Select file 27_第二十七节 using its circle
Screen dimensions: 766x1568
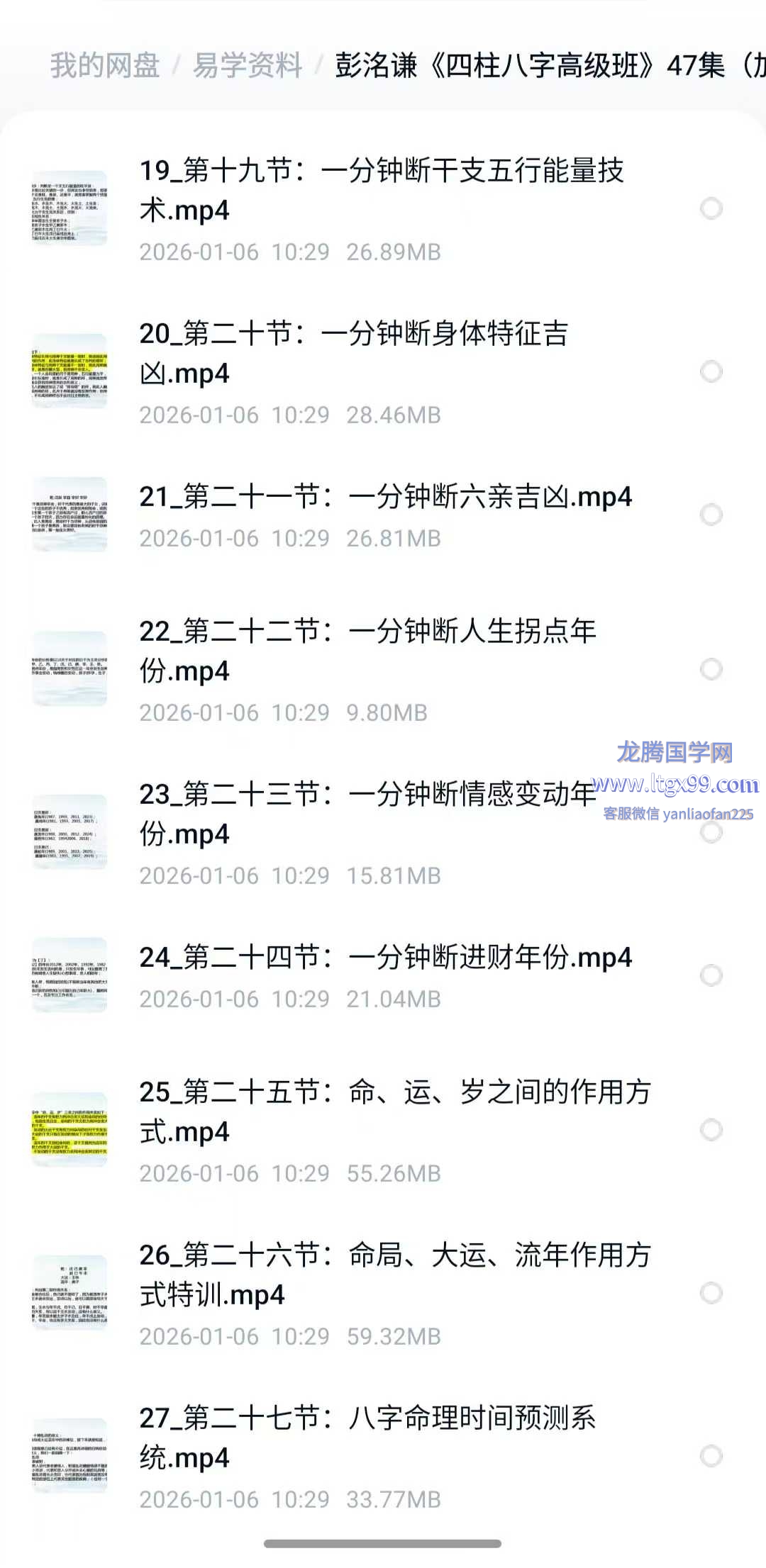click(711, 1456)
